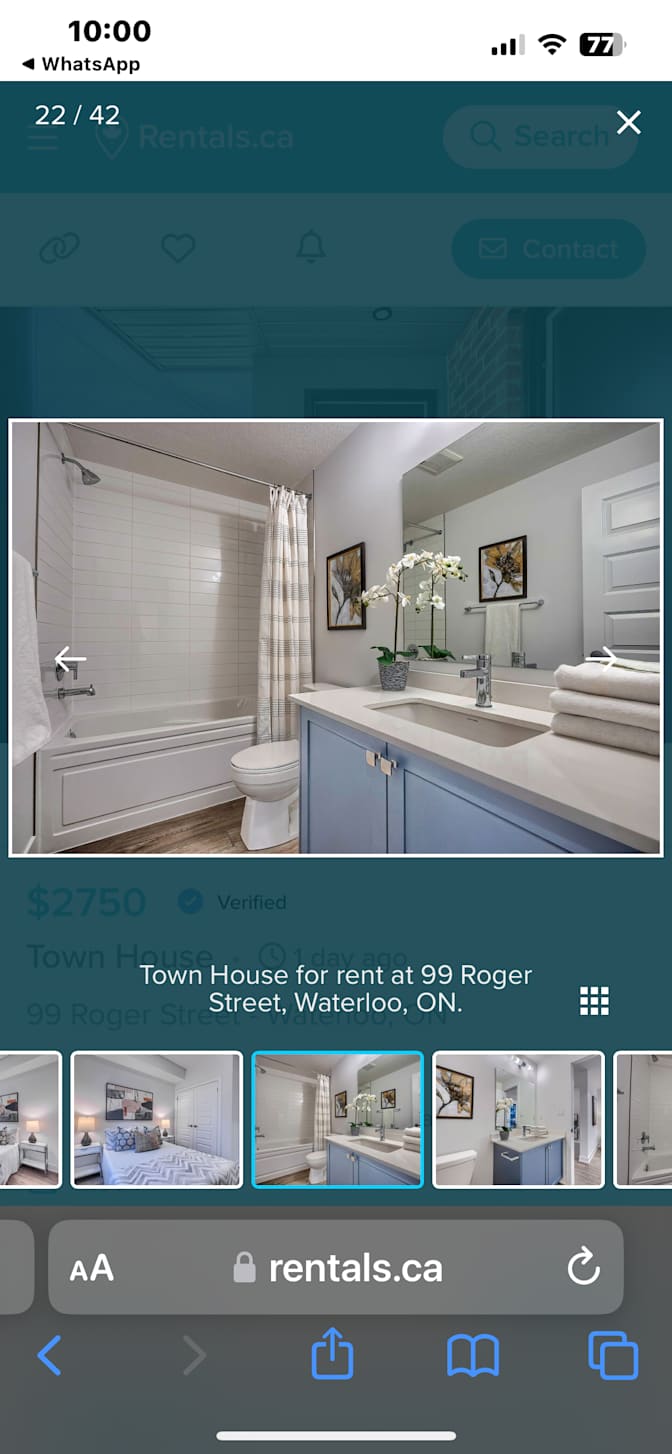Show open Safari tabs

[x=613, y=1356]
